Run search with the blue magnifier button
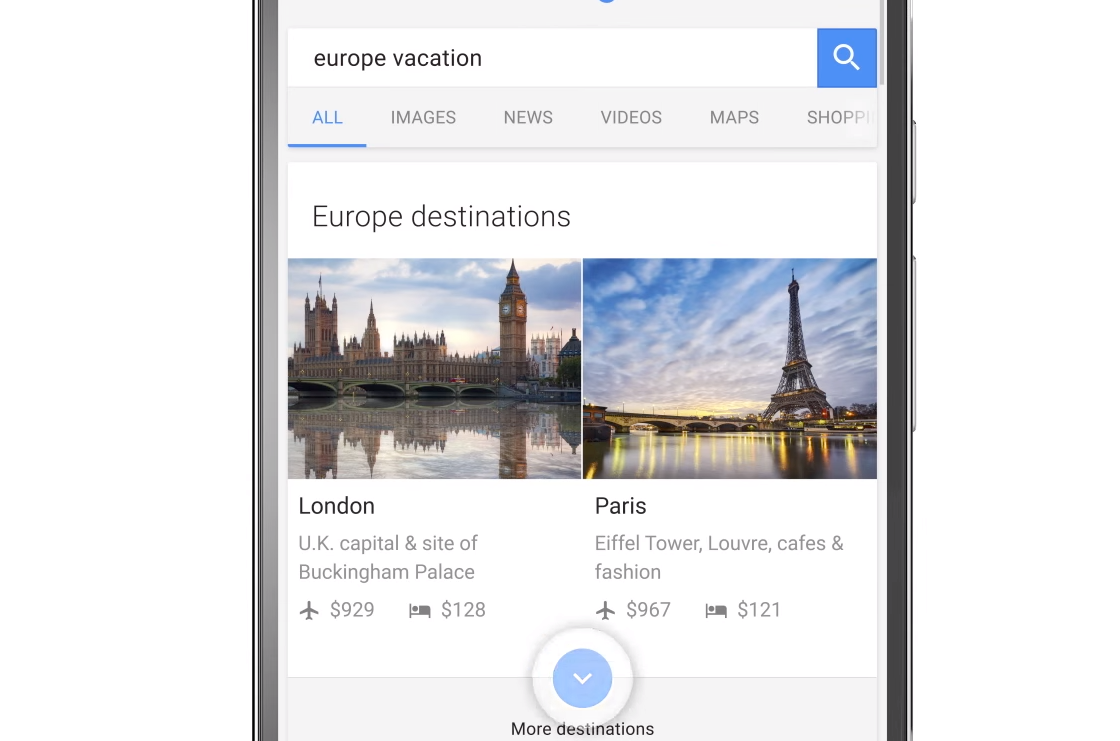Screen dimensions: 1120x741 pyautogui.click(x=846, y=58)
